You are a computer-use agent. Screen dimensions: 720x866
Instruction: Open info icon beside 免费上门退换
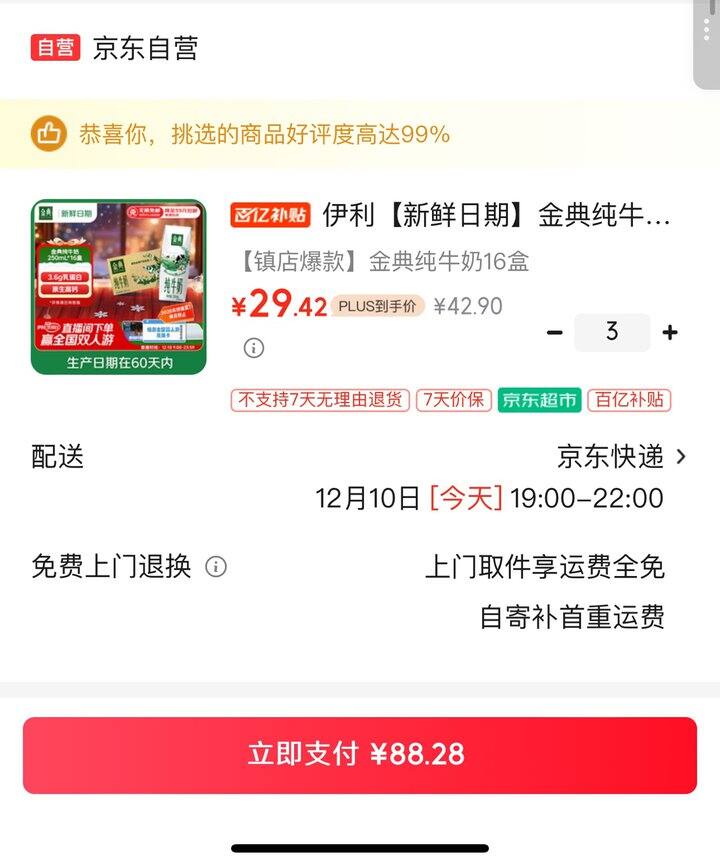pyautogui.click(x=216, y=567)
